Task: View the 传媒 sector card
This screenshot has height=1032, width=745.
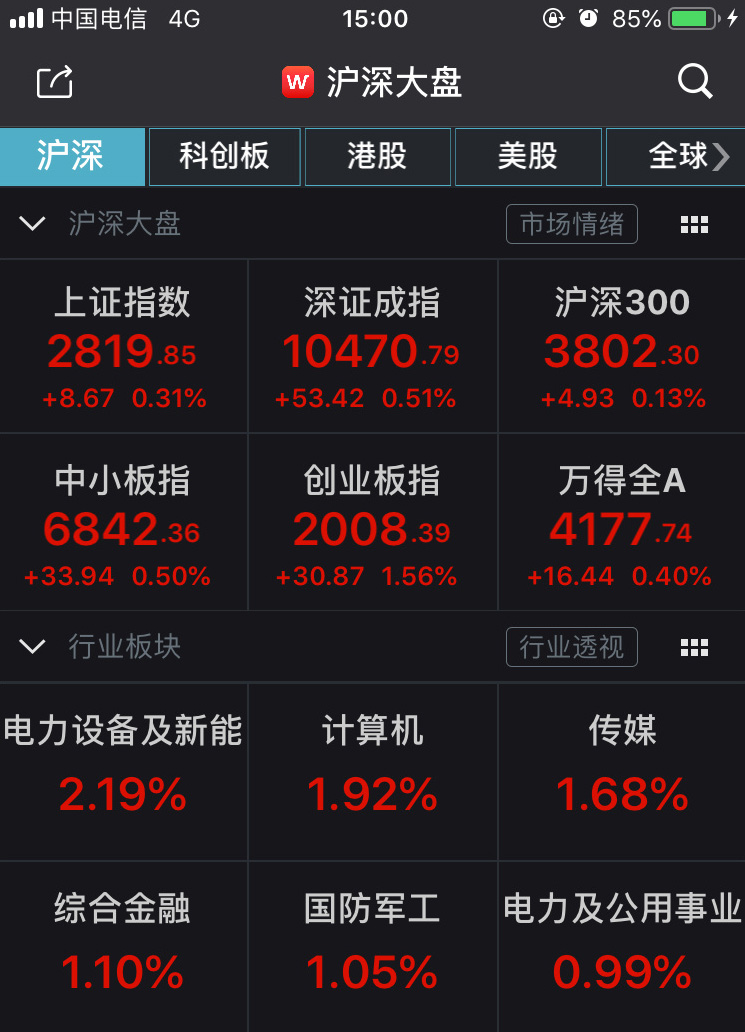Action: 622,770
